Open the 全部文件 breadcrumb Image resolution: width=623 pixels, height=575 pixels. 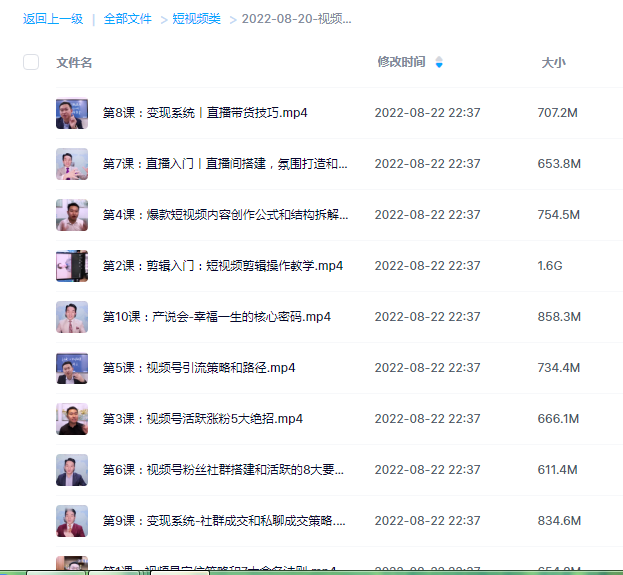tap(128, 19)
